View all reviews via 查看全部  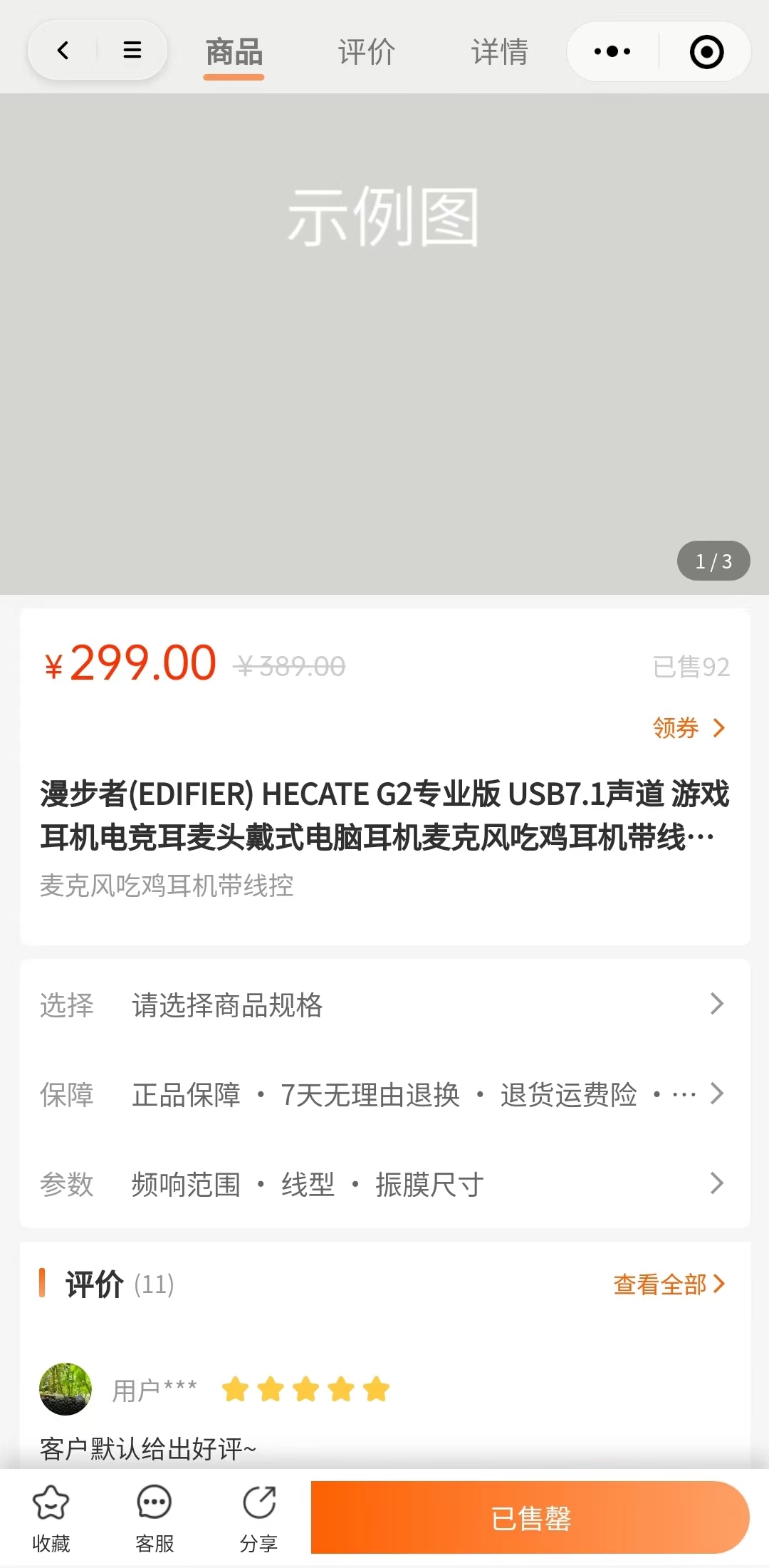[x=668, y=1284]
